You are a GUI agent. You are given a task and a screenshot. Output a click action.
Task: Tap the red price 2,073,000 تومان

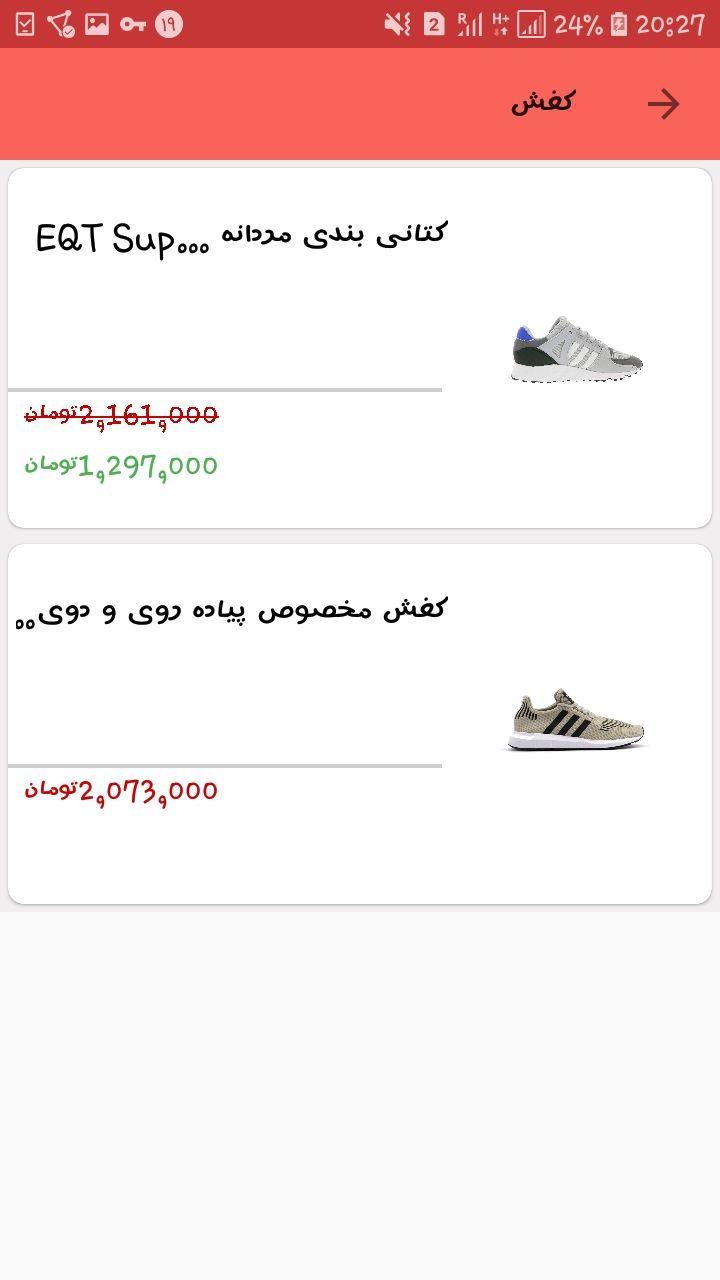[x=120, y=790]
